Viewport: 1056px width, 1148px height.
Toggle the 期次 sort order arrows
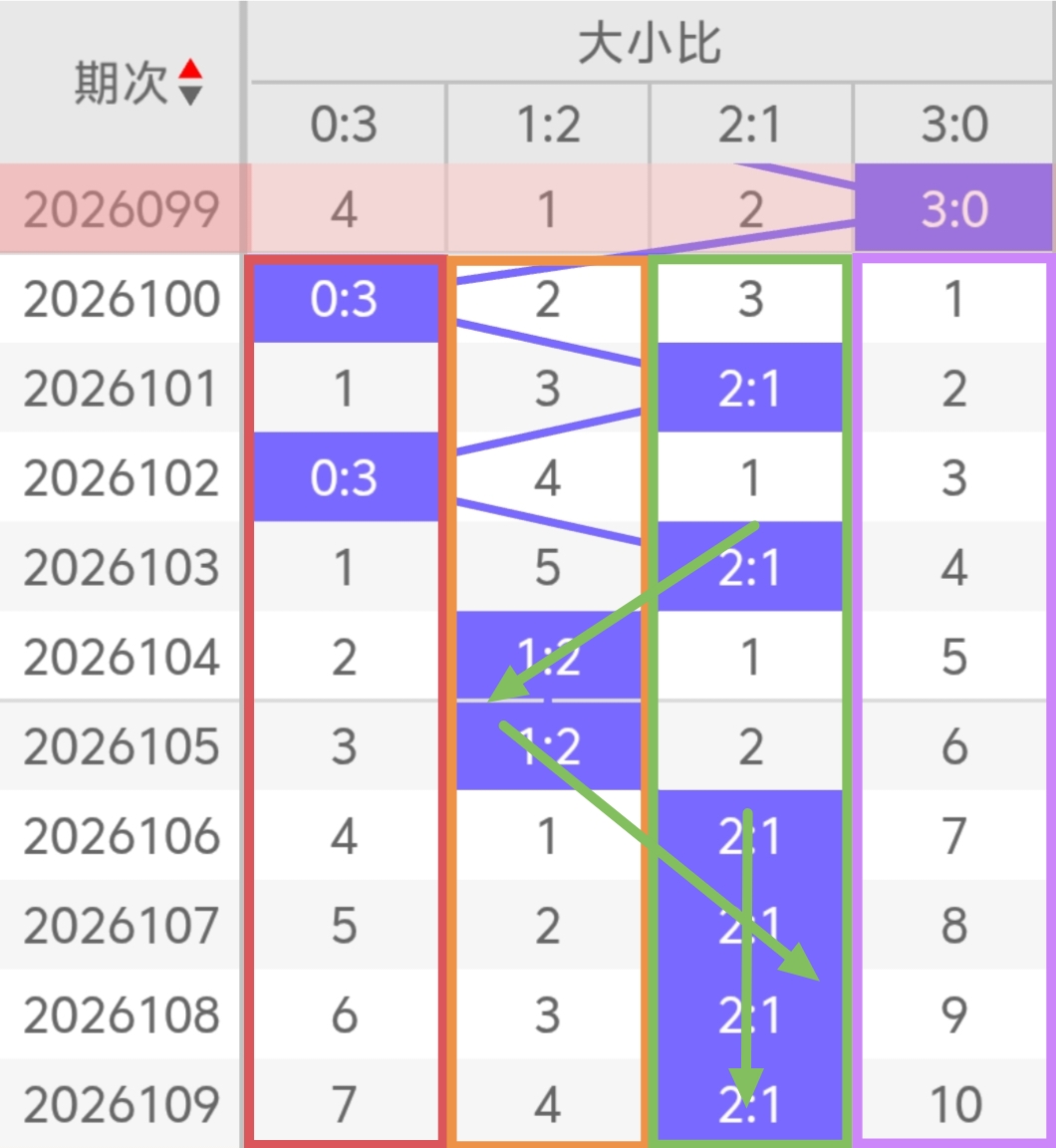click(x=189, y=83)
